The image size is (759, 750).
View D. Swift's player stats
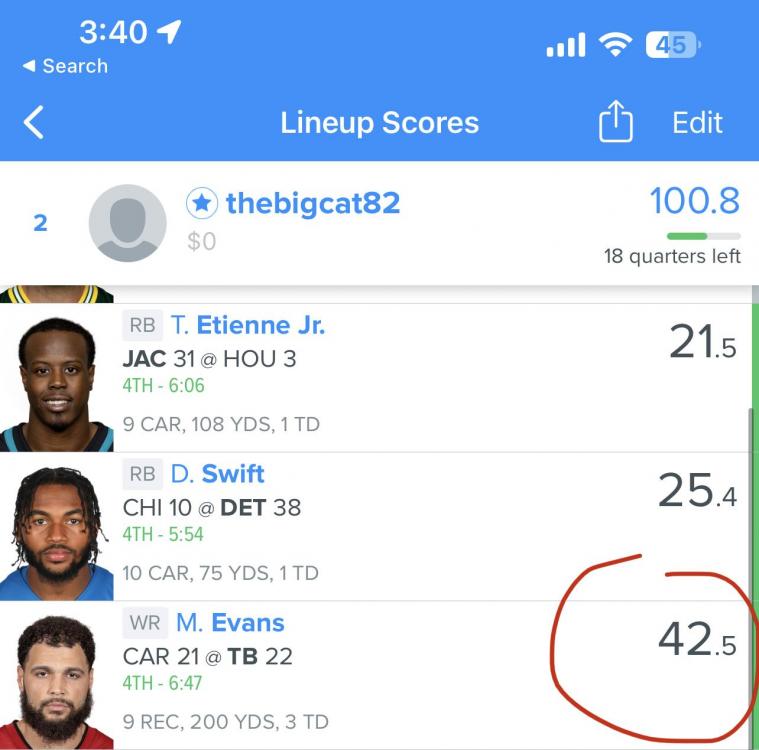232,474
